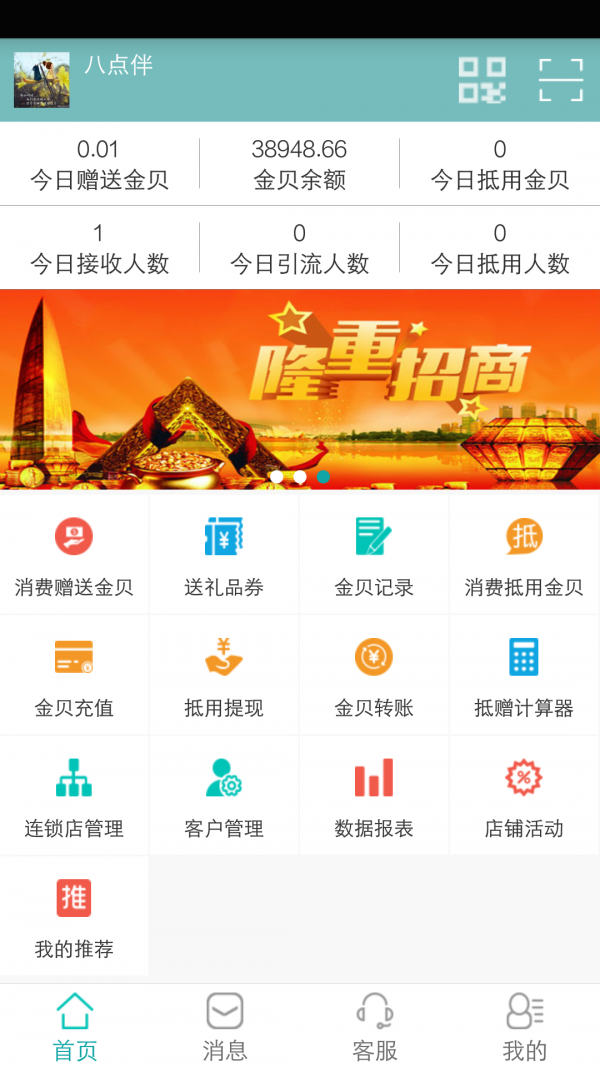Open 我的推荐
This screenshot has height=1067, width=600.
pos(74,915)
